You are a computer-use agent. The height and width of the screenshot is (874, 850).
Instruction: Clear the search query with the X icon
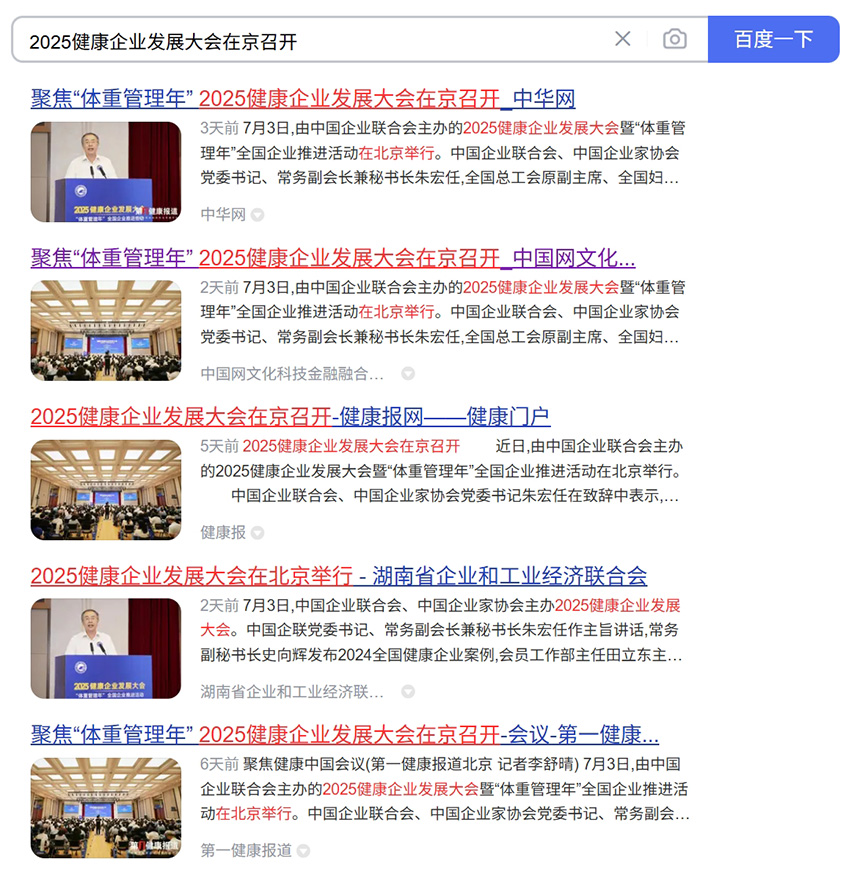623,38
